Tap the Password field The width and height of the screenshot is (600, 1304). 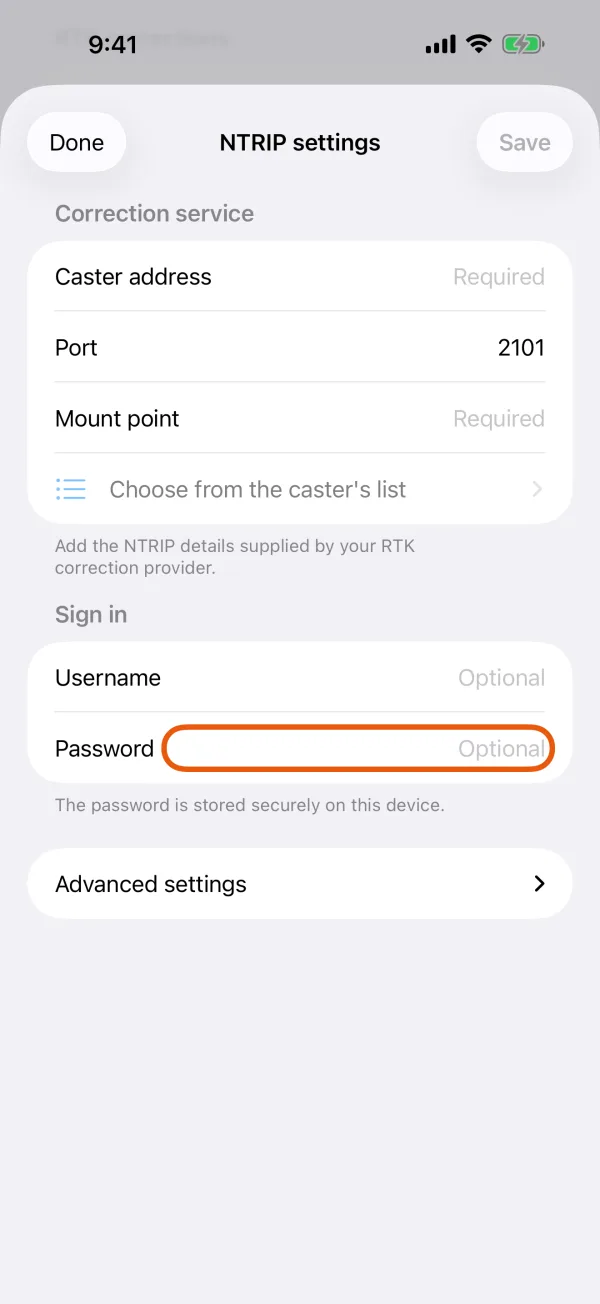(358, 748)
